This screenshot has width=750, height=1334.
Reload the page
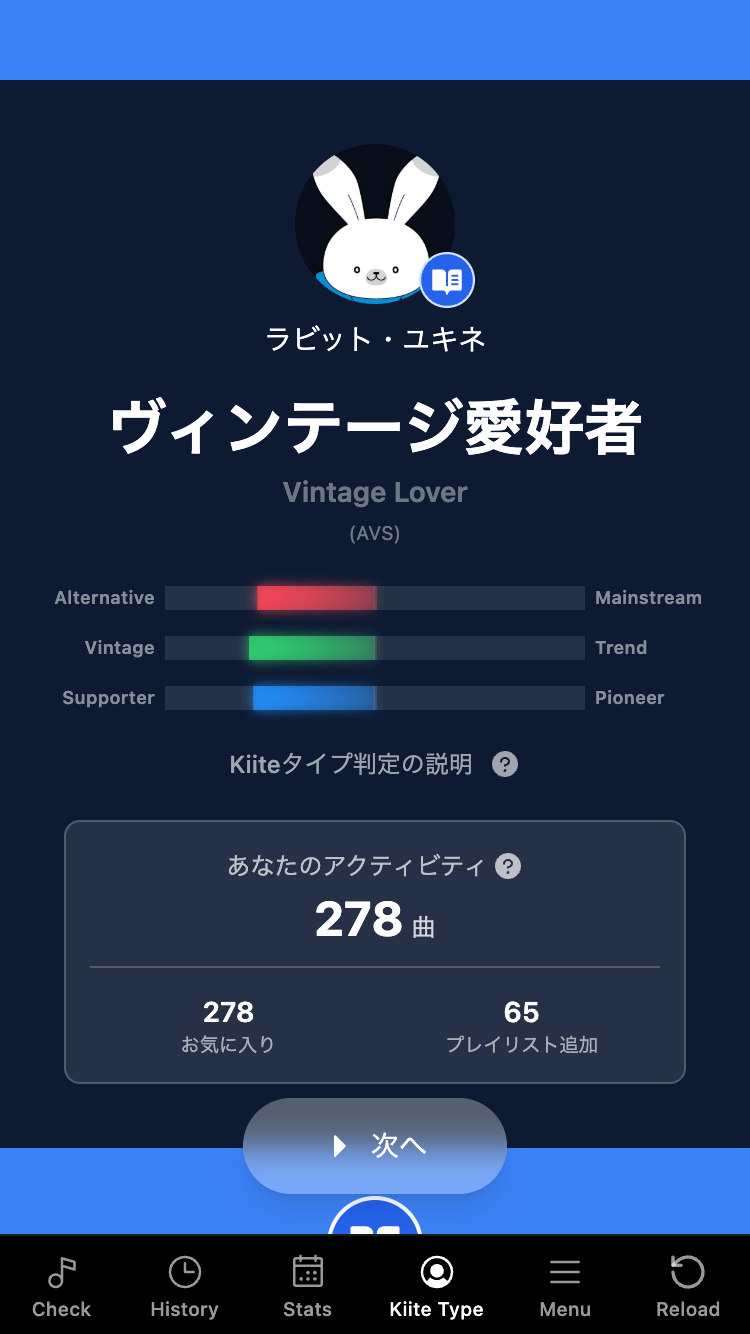point(687,1287)
